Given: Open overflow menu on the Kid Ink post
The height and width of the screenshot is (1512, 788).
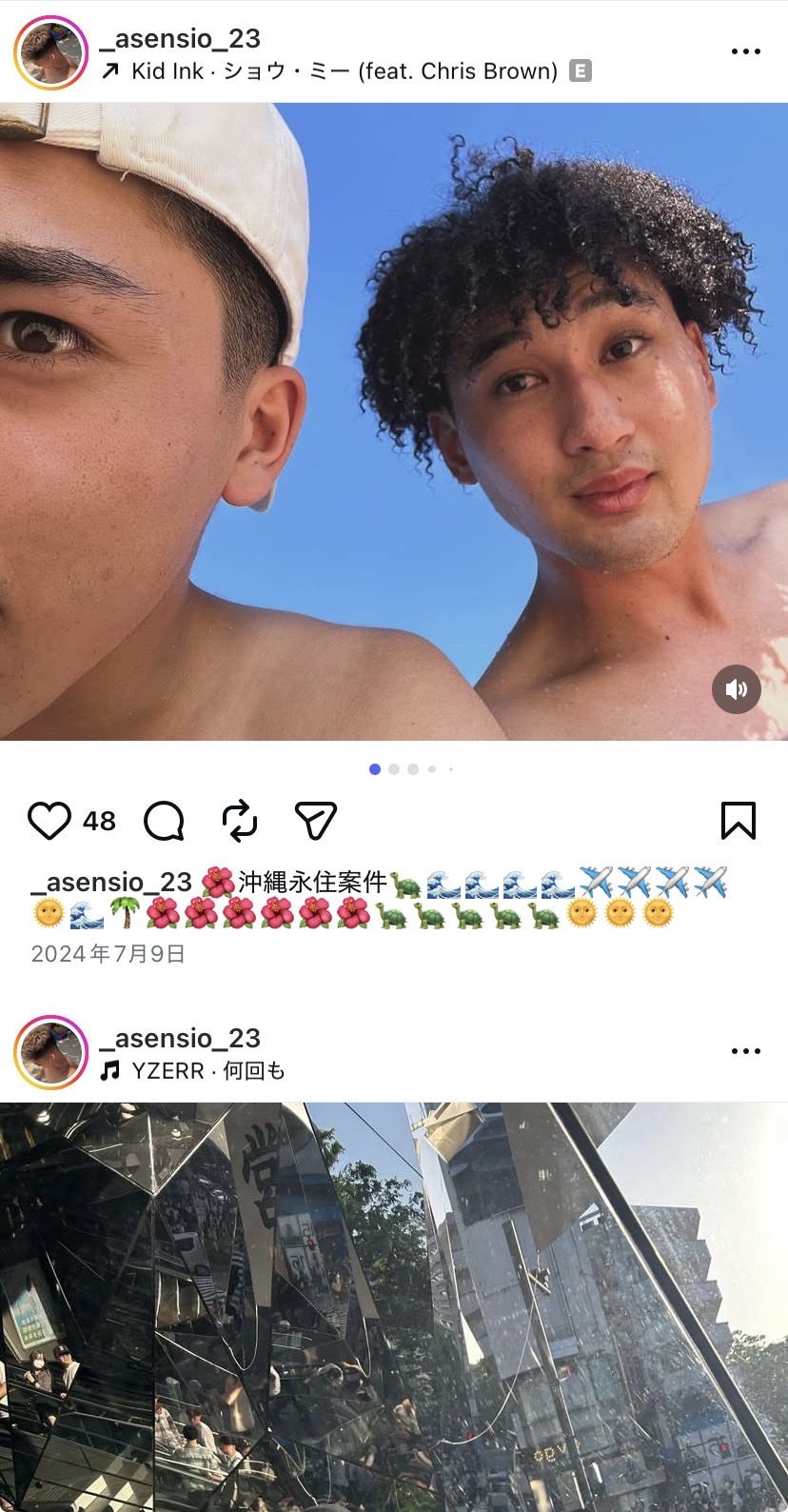Looking at the screenshot, I should pyautogui.click(x=745, y=51).
